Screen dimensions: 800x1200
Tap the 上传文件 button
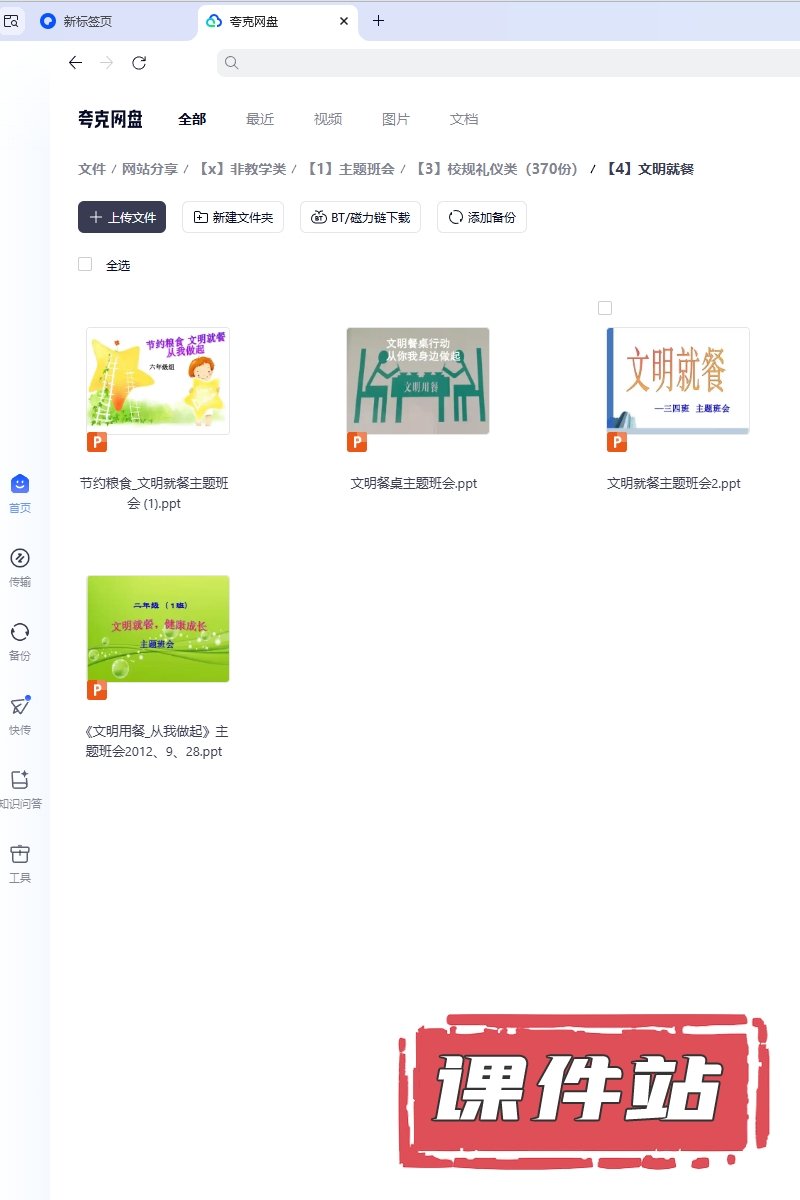[122, 217]
